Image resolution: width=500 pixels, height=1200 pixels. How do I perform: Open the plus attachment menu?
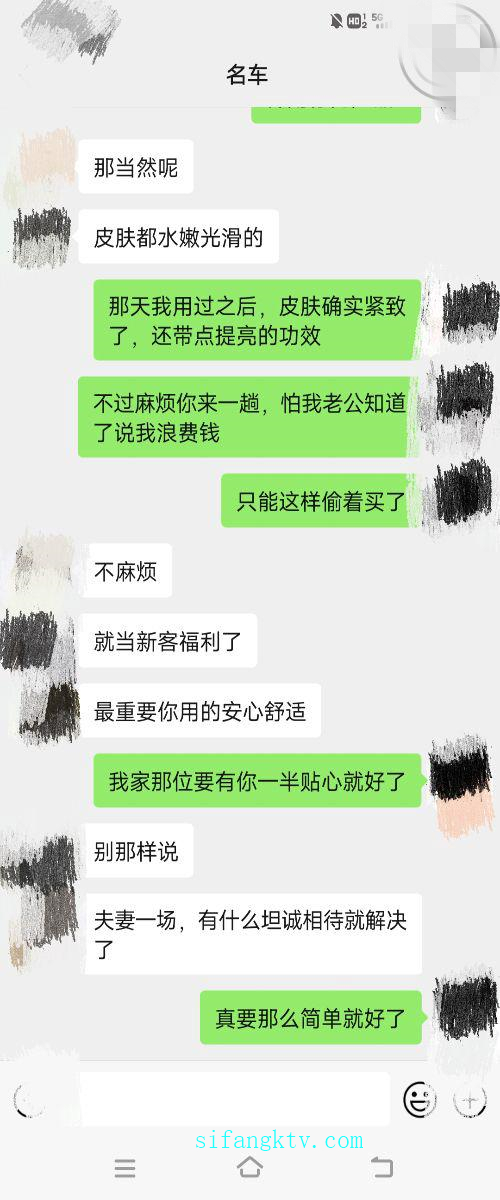click(x=469, y=1100)
